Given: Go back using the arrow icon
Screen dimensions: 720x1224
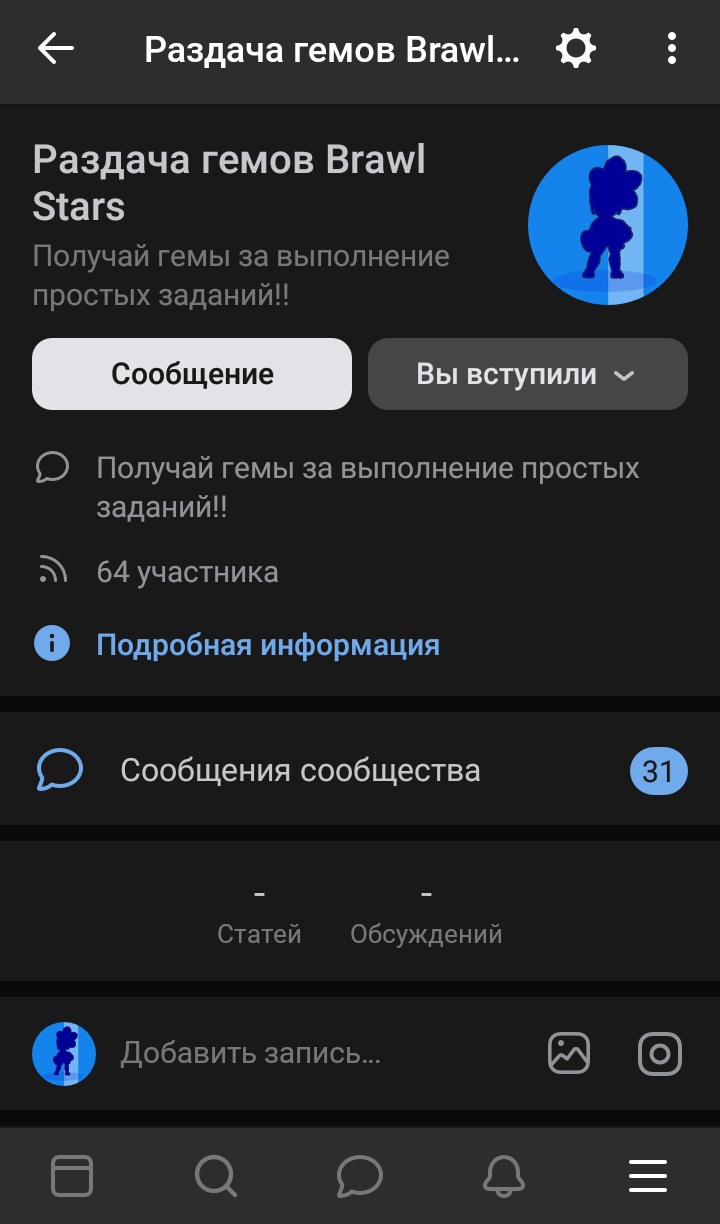Looking at the screenshot, I should [x=56, y=48].
